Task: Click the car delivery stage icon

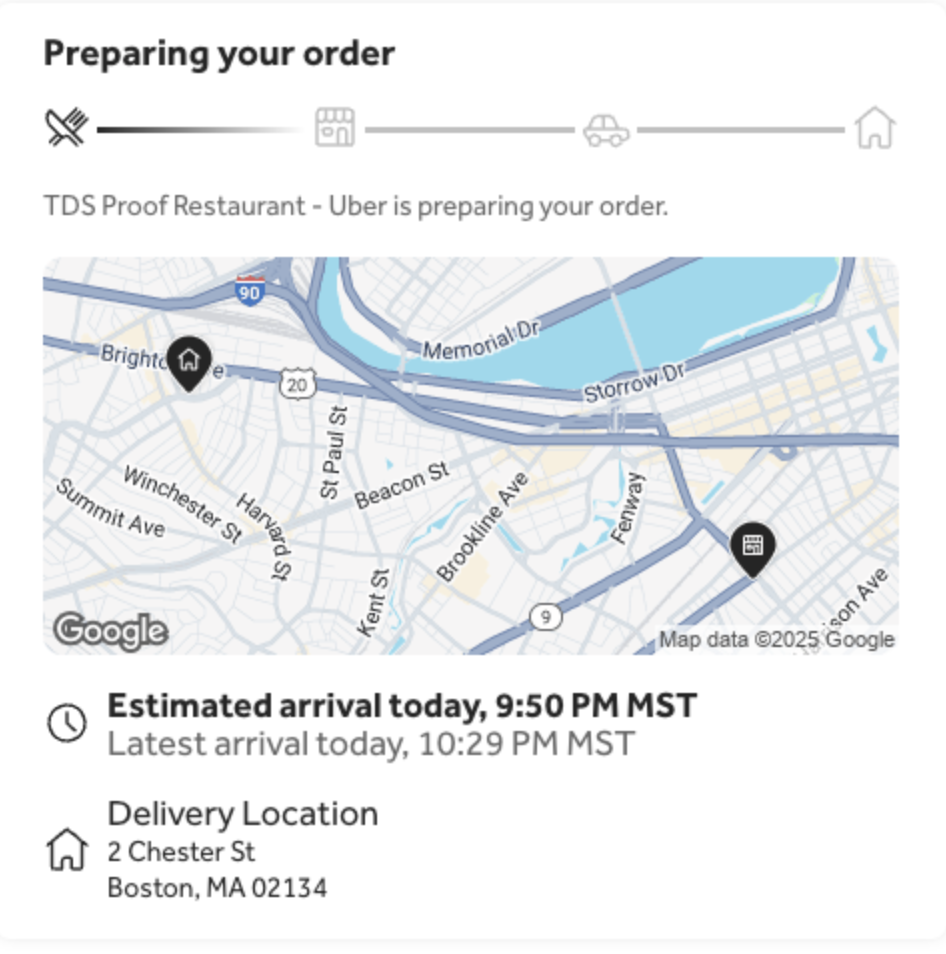Action: click(x=607, y=127)
